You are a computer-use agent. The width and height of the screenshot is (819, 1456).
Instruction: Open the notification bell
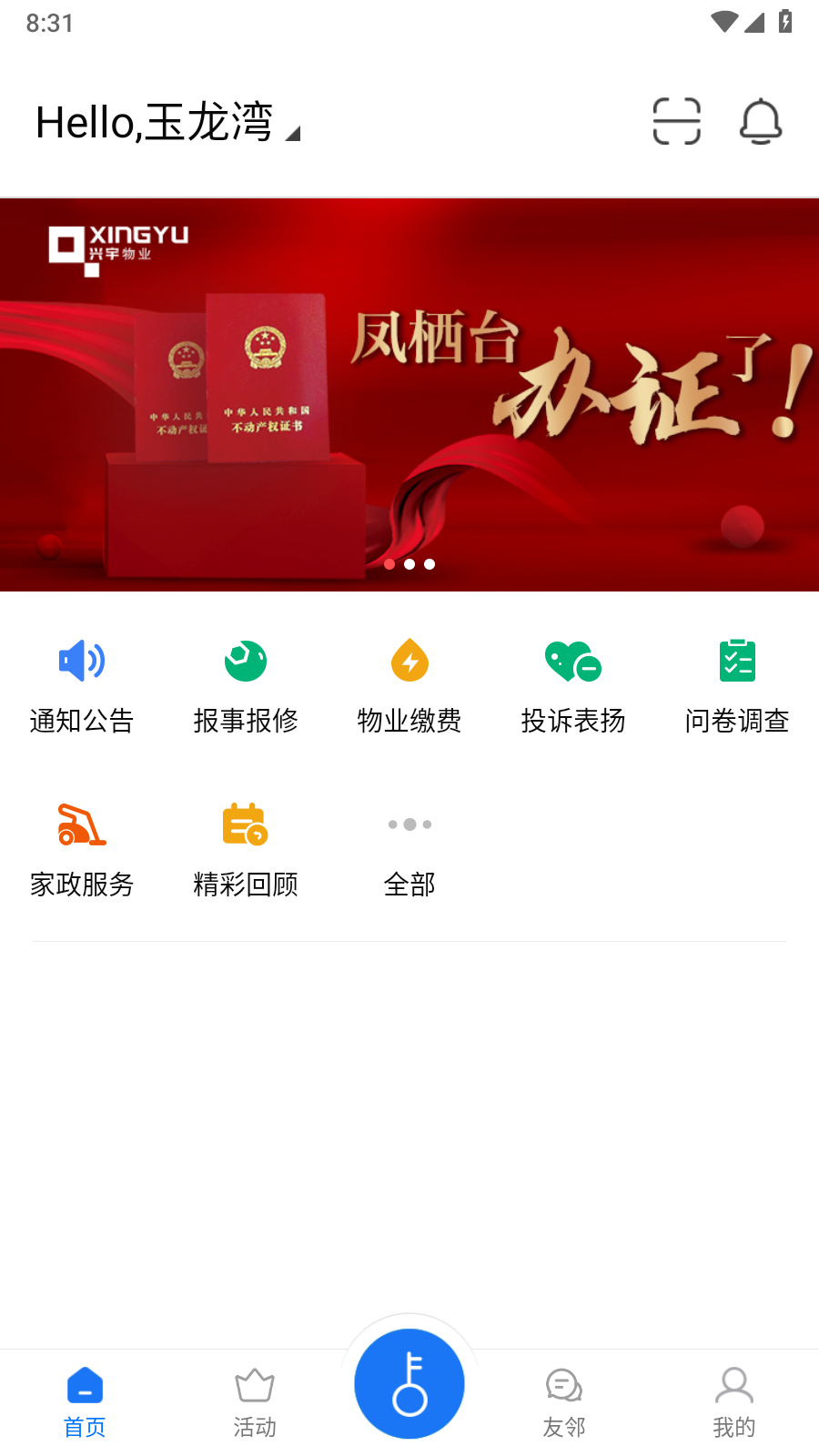(761, 121)
